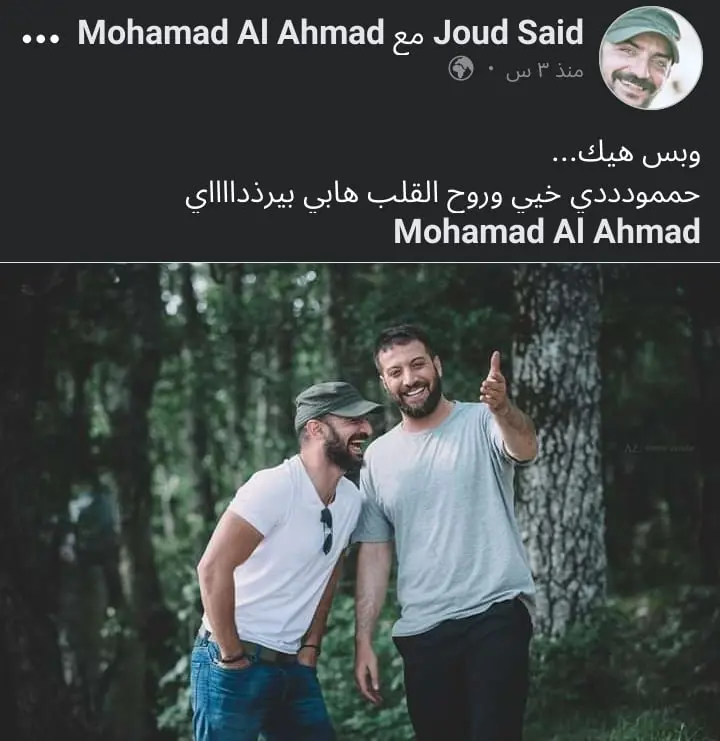Viewport: 720px width, 741px height.
Task: Open the post photo in full view
Action: click(x=360, y=500)
